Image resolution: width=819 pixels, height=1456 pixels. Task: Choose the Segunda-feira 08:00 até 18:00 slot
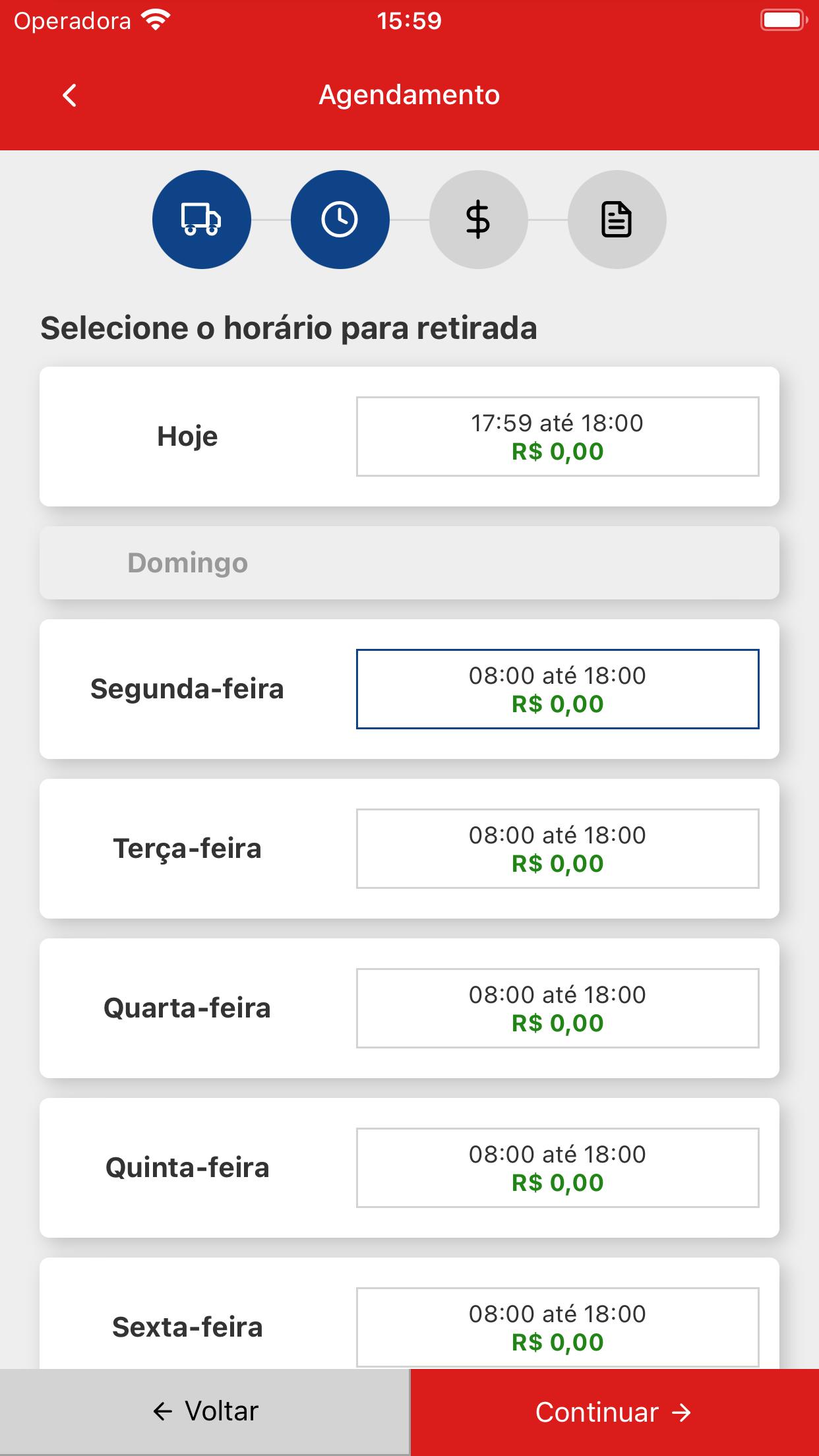pyautogui.click(x=557, y=689)
